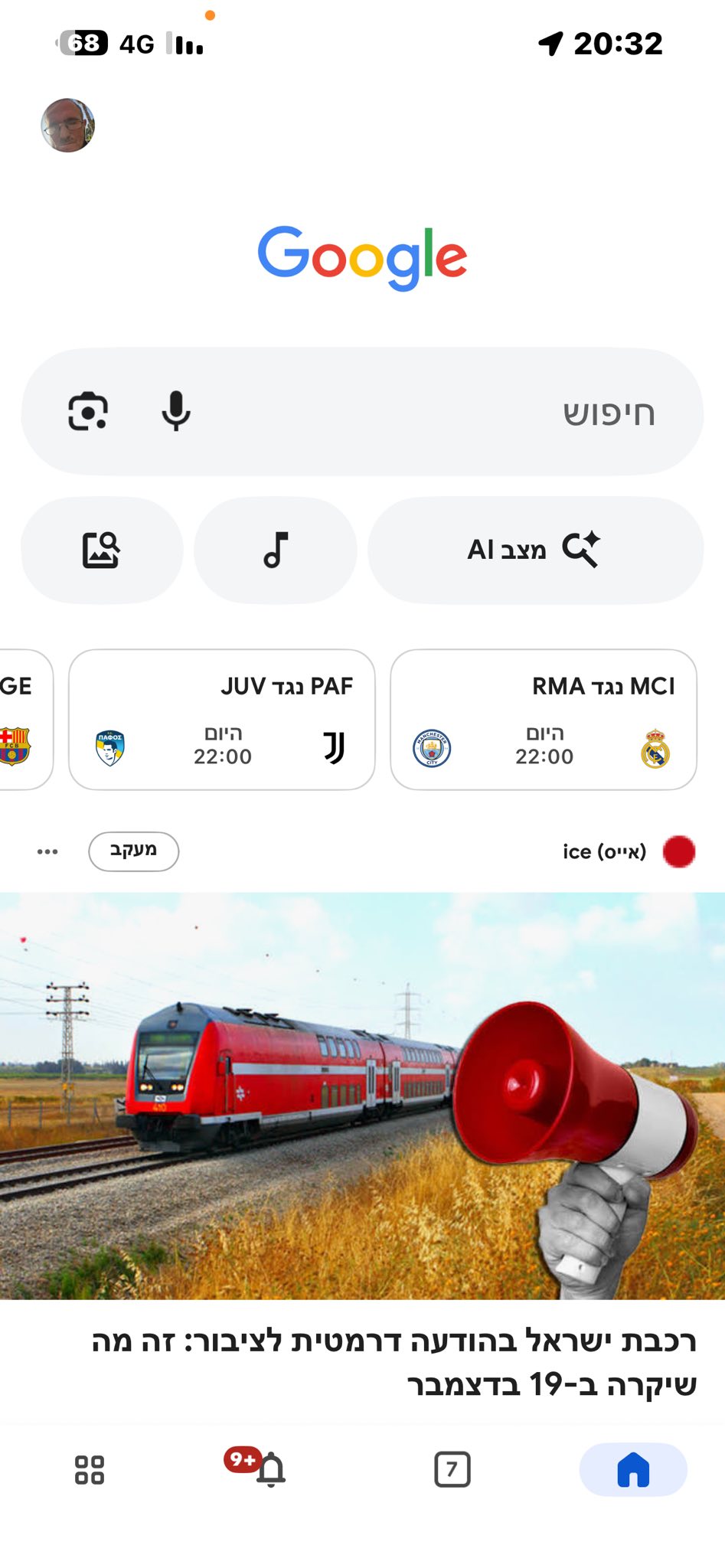The width and height of the screenshot is (725, 1568).
Task: Open the notifications bell with 9+ badge
Action: tap(268, 1469)
